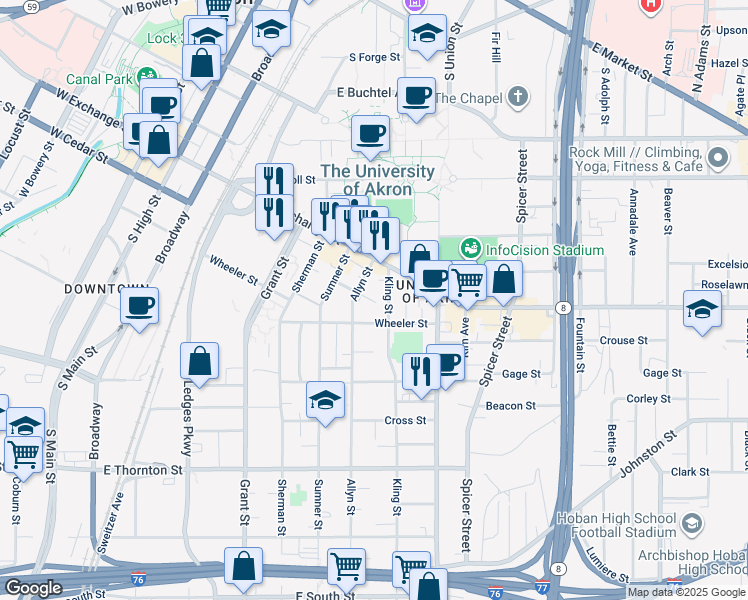
Task: Open The Chapel place pin
Action: [x=518, y=97]
